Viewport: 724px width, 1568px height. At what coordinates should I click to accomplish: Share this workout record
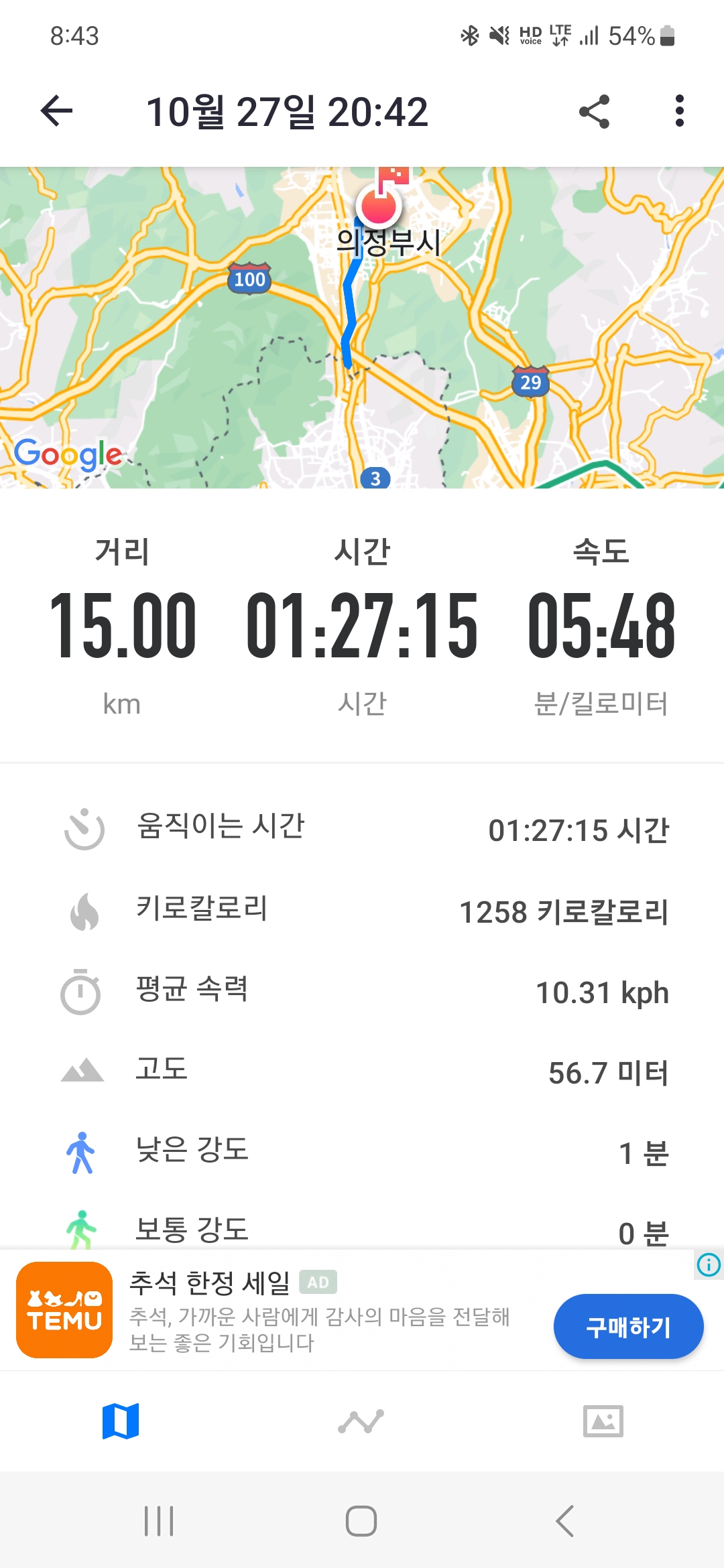[x=594, y=111]
